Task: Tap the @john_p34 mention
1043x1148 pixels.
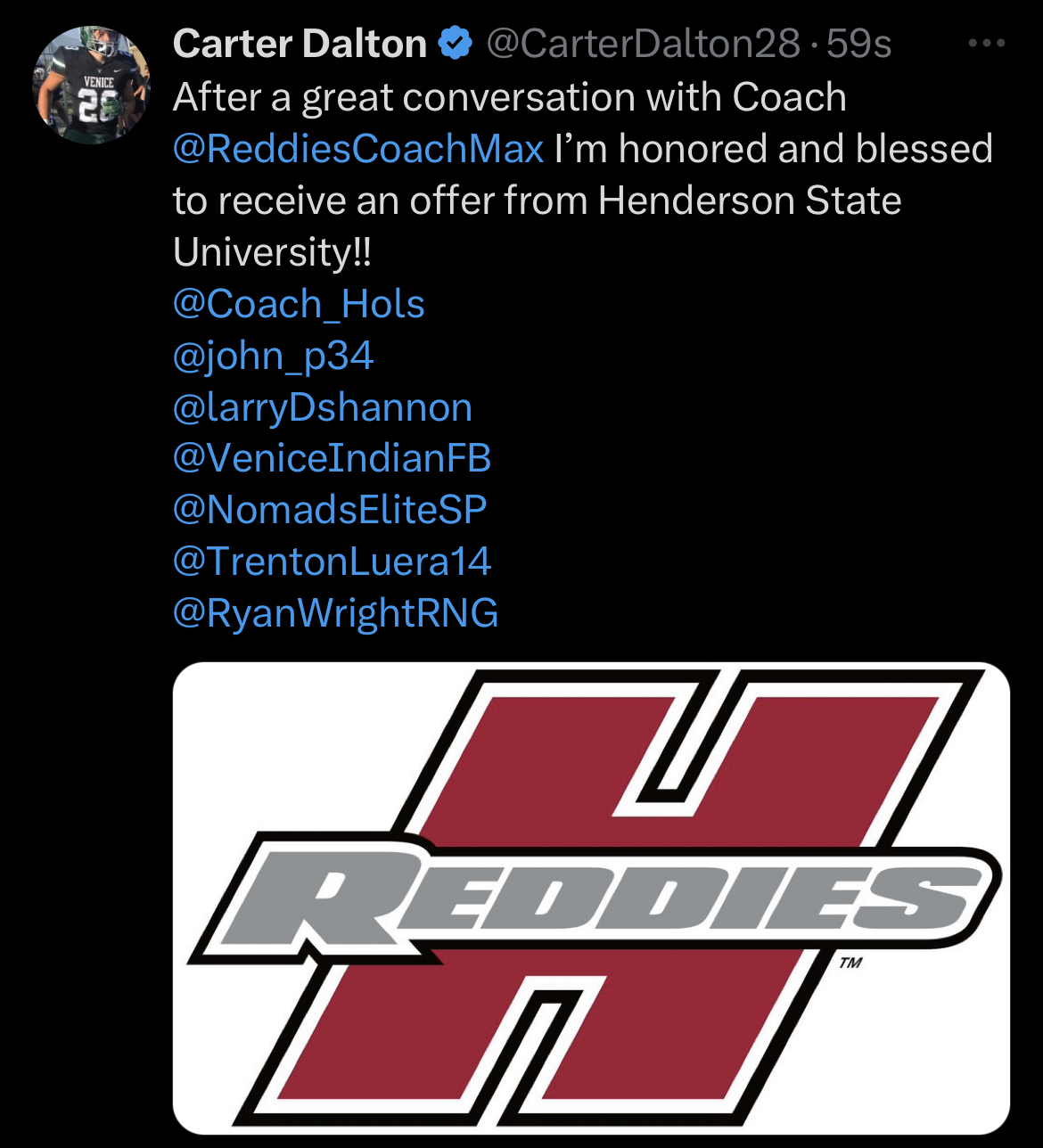Action: (273, 356)
